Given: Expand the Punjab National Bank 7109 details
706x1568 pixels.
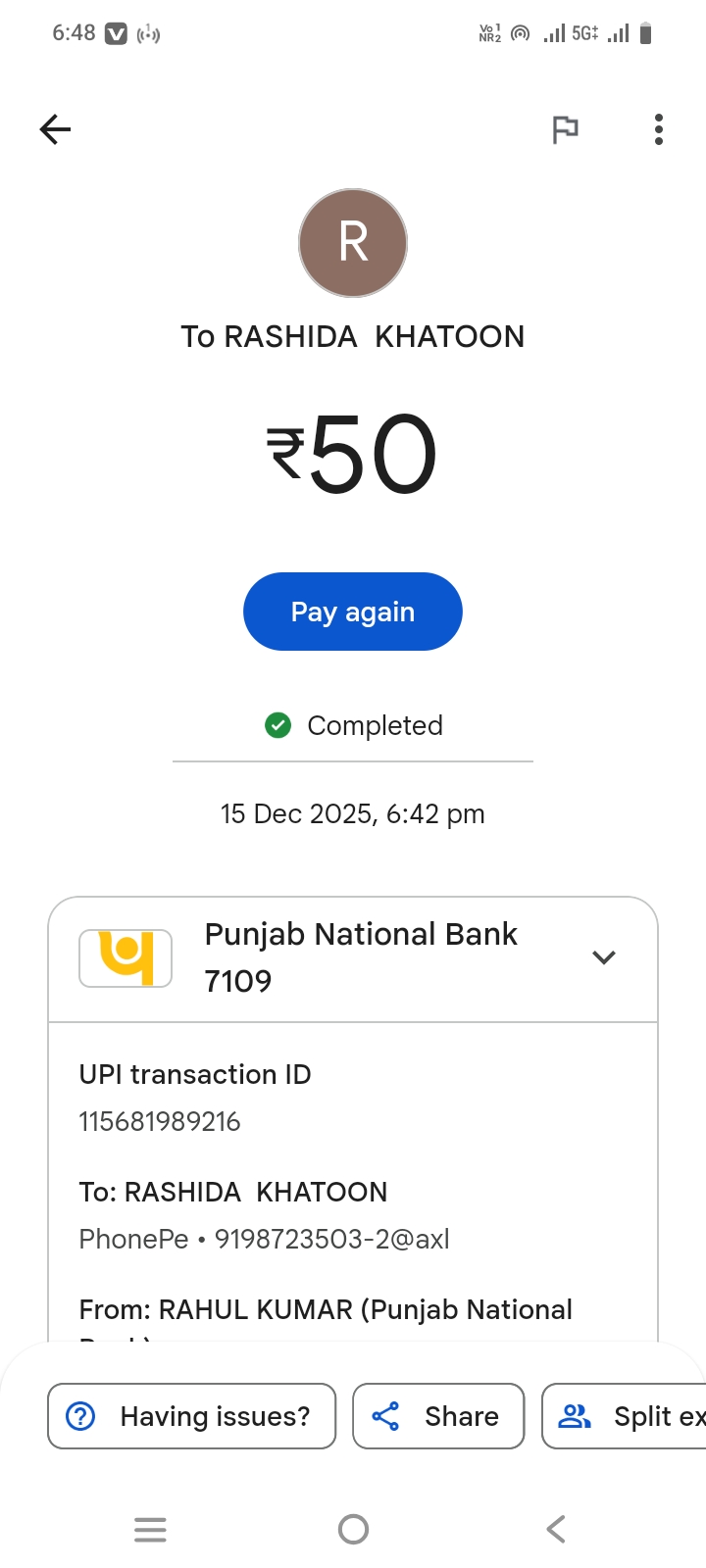Looking at the screenshot, I should [604, 957].
